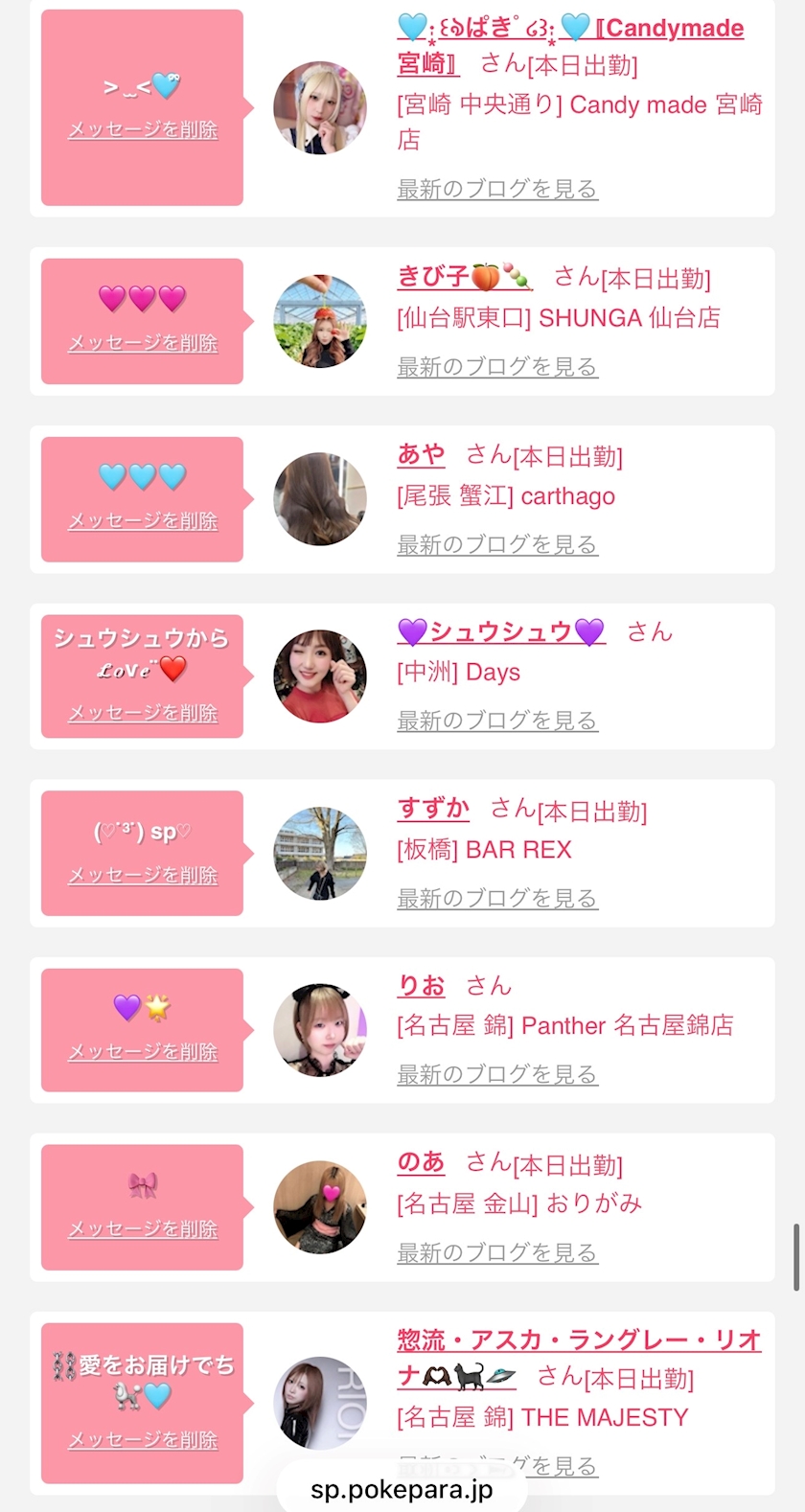Open the Candymade 宮崎 ぱぎ profile link
The image size is (805, 1512).
point(570,45)
